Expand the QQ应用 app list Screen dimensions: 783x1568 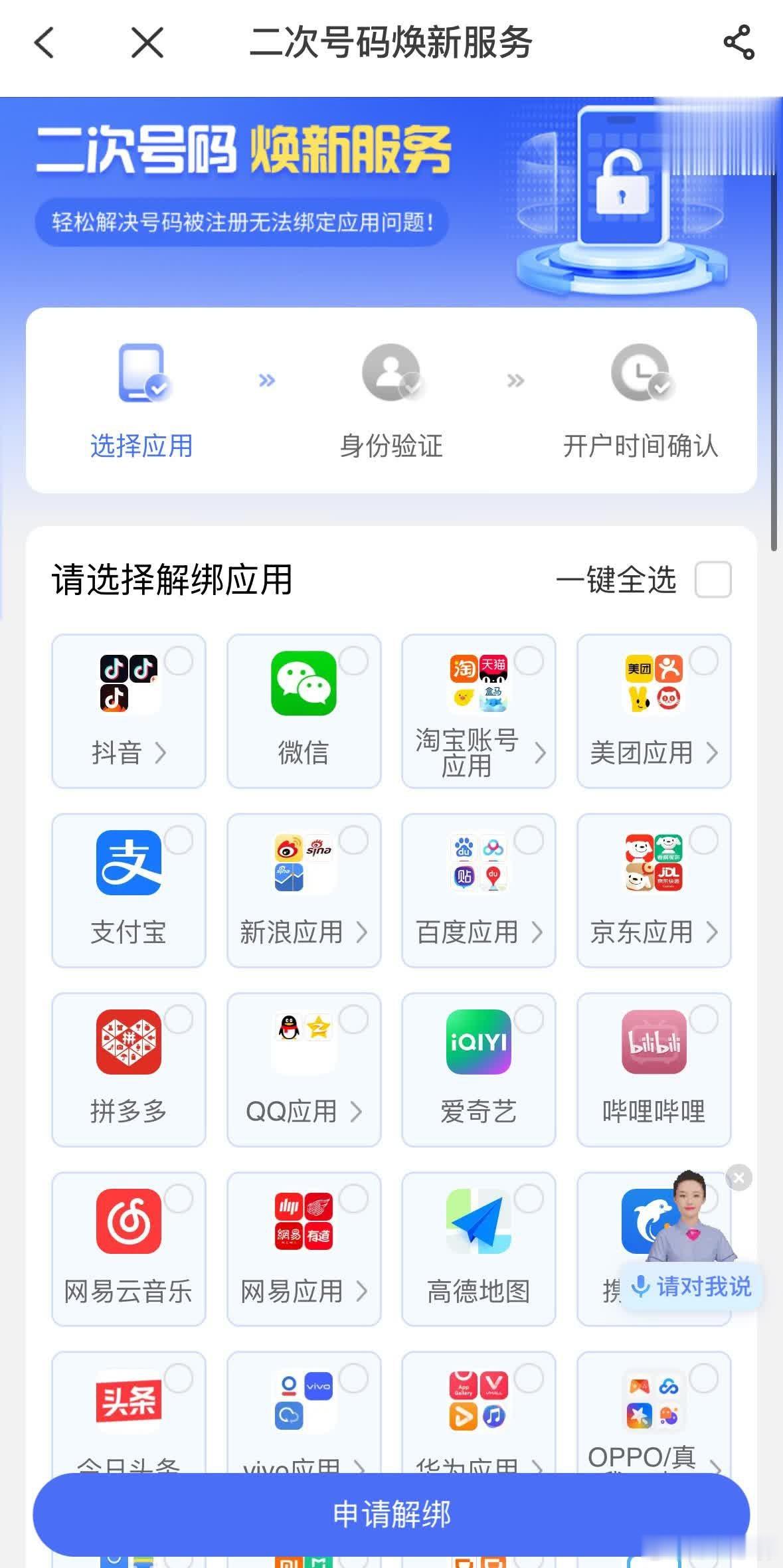click(x=359, y=1111)
